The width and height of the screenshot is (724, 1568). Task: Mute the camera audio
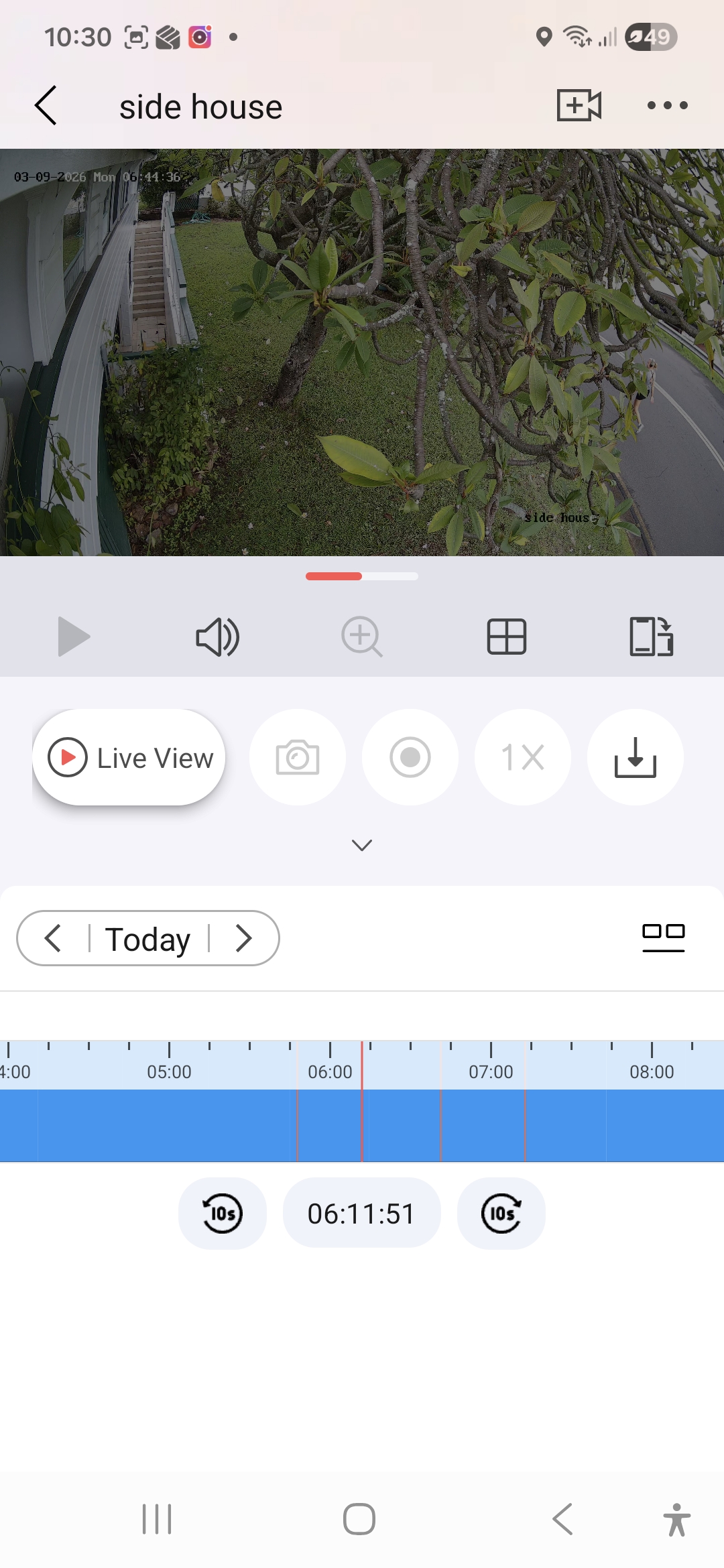pyautogui.click(x=217, y=637)
